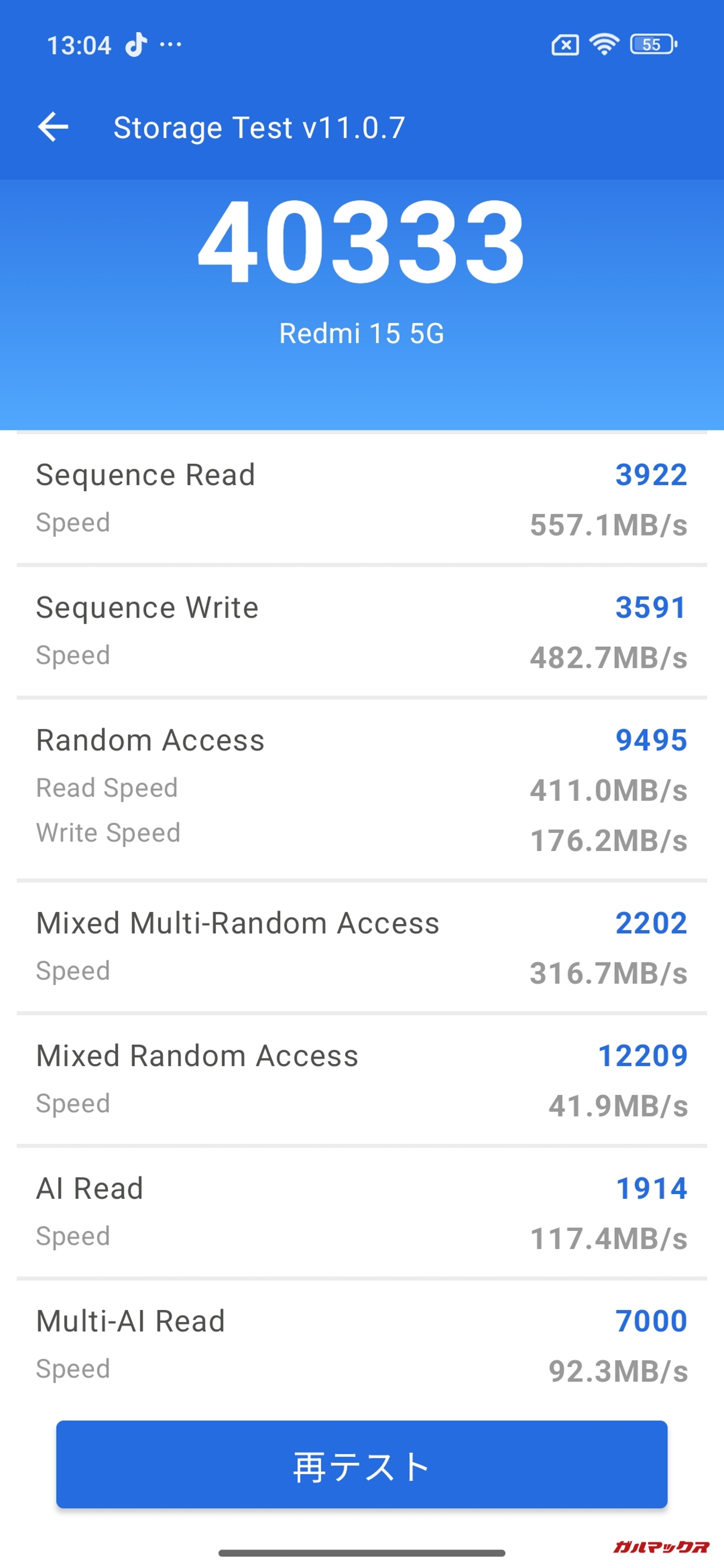Screen dimensions: 724x1568
Task: Go back from Storage Test screen
Action: 53,127
